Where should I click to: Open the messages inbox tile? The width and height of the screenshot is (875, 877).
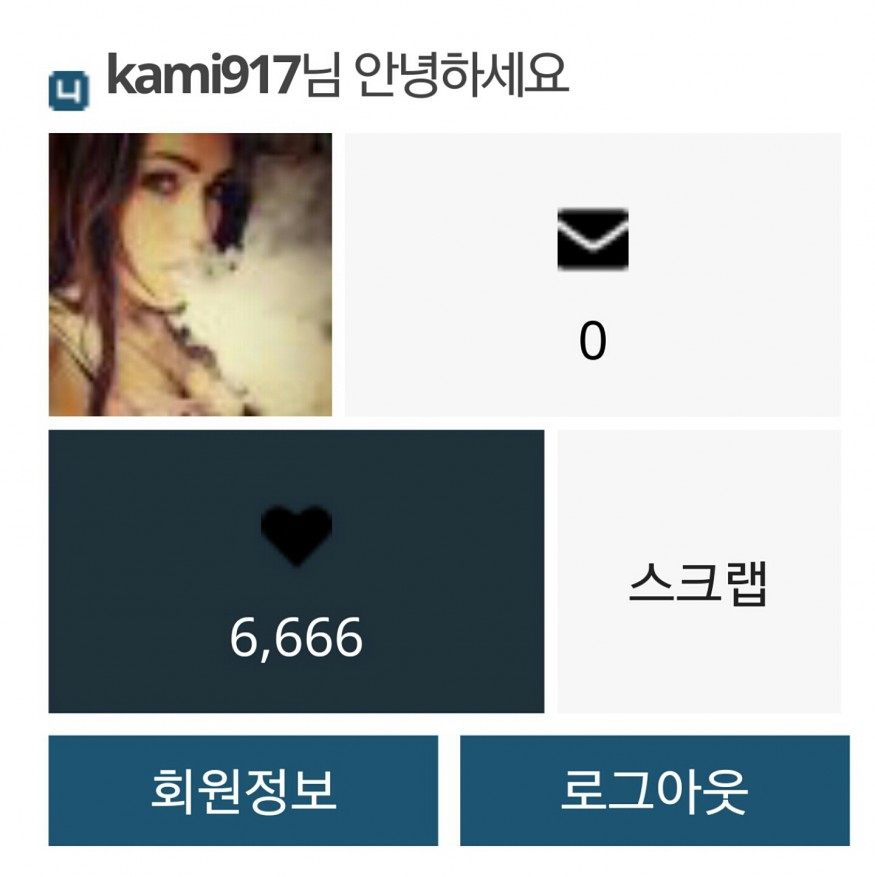tap(592, 275)
